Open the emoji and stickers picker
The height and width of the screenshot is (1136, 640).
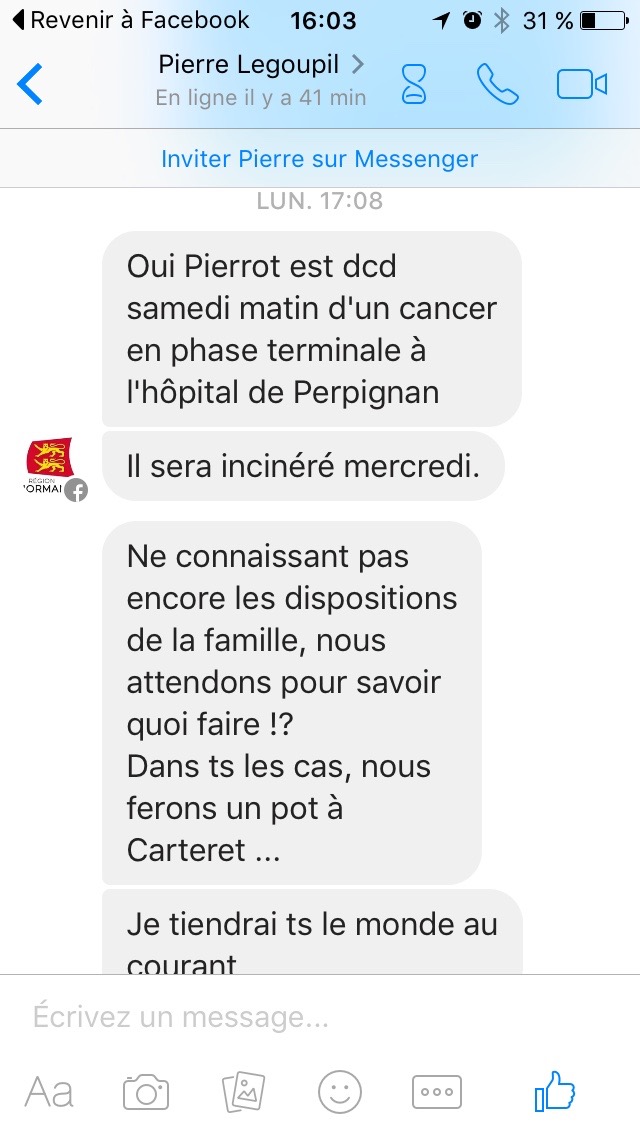coord(340,1091)
